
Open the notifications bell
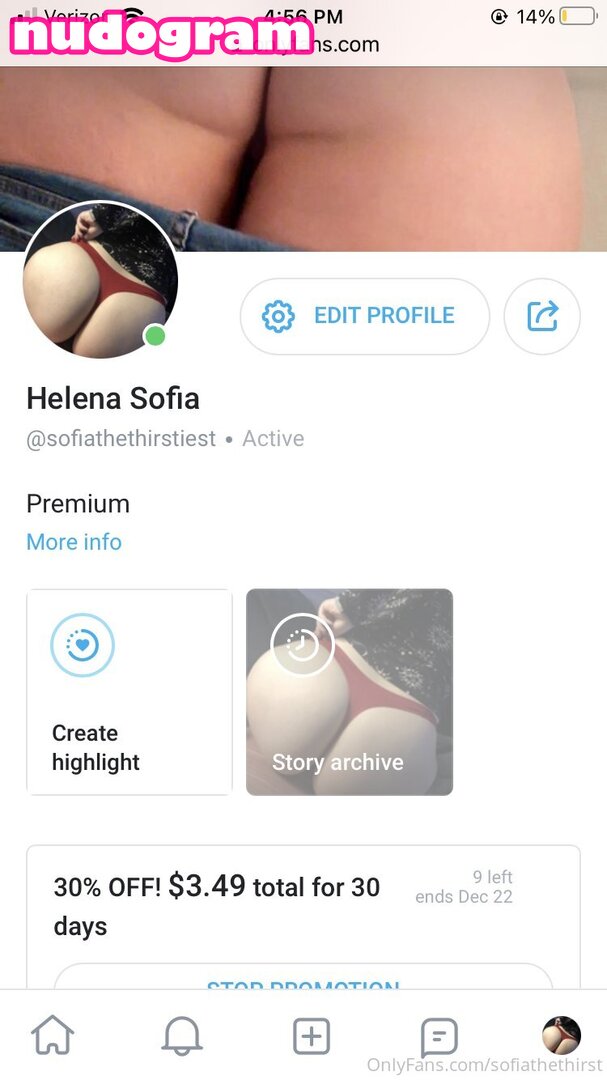(x=182, y=1036)
